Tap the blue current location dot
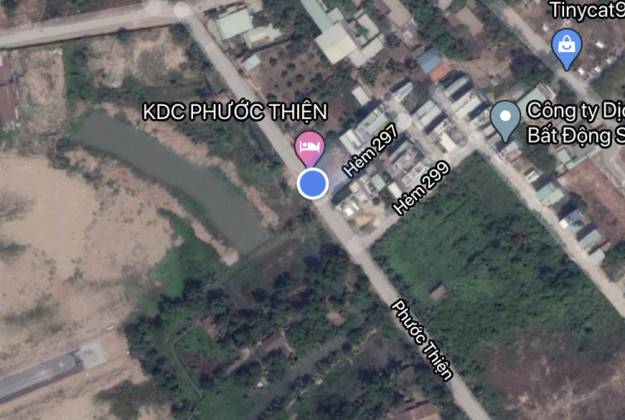 pyautogui.click(x=313, y=183)
